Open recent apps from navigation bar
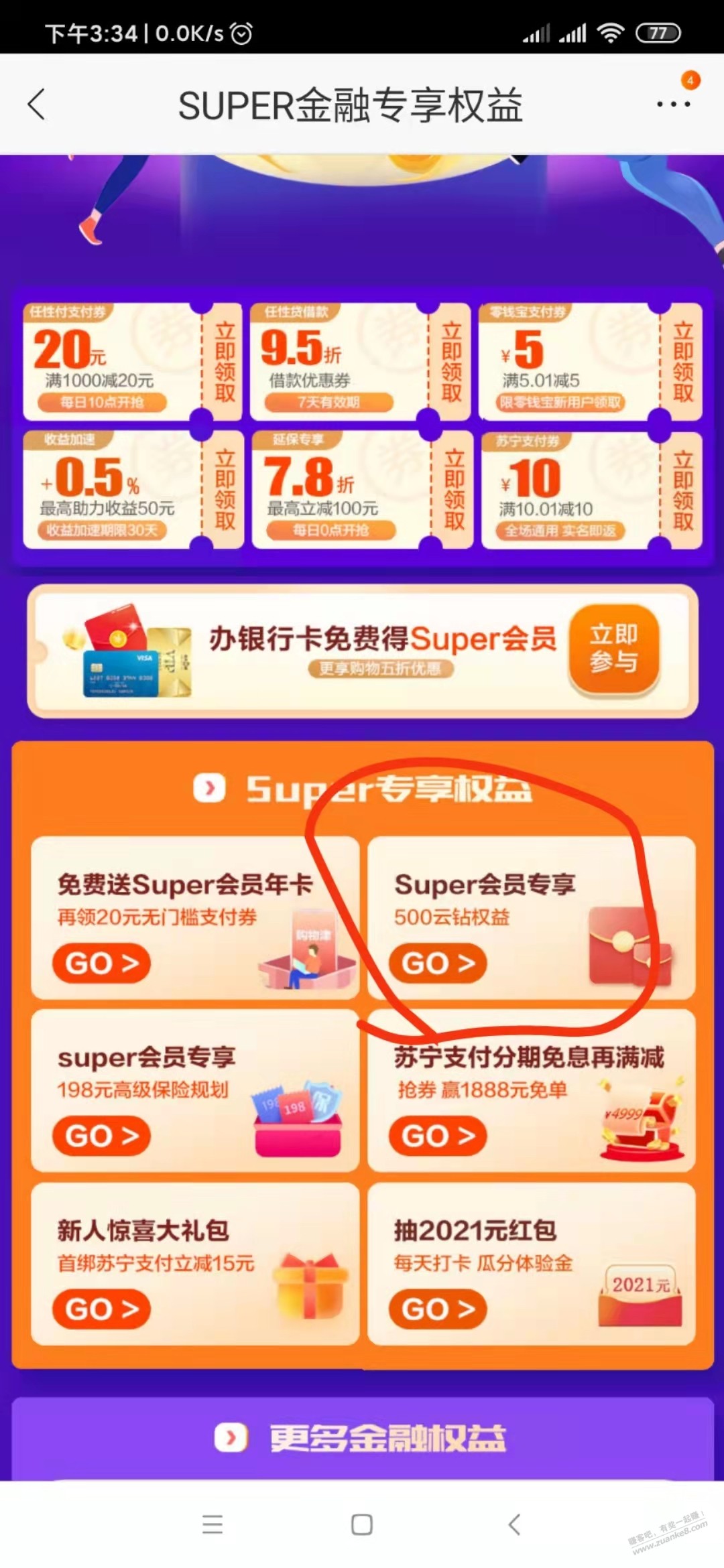Viewport: 724px width, 1568px height. pyautogui.click(x=213, y=1524)
